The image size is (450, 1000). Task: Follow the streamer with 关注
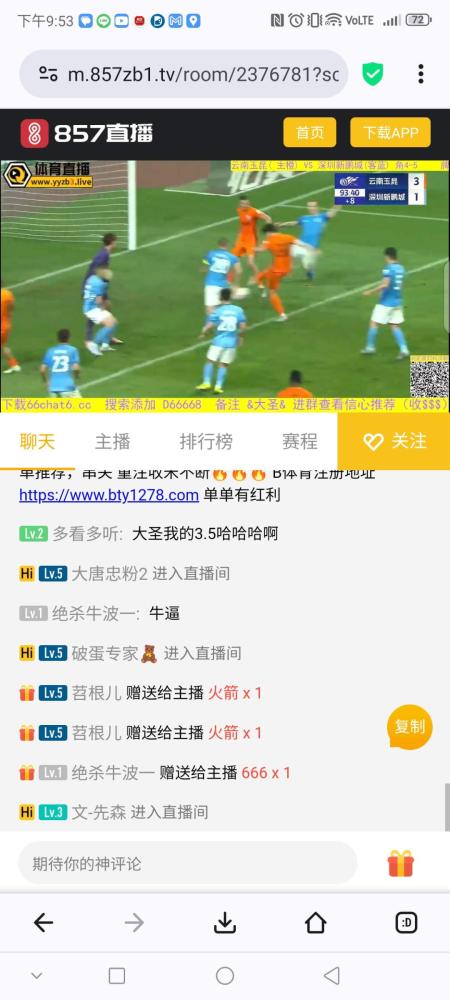[394, 441]
